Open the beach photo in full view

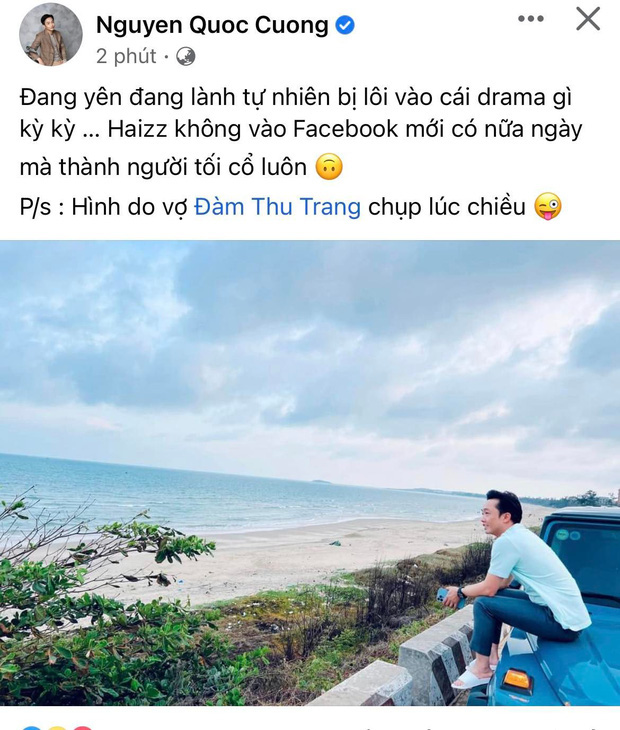[x=310, y=472]
